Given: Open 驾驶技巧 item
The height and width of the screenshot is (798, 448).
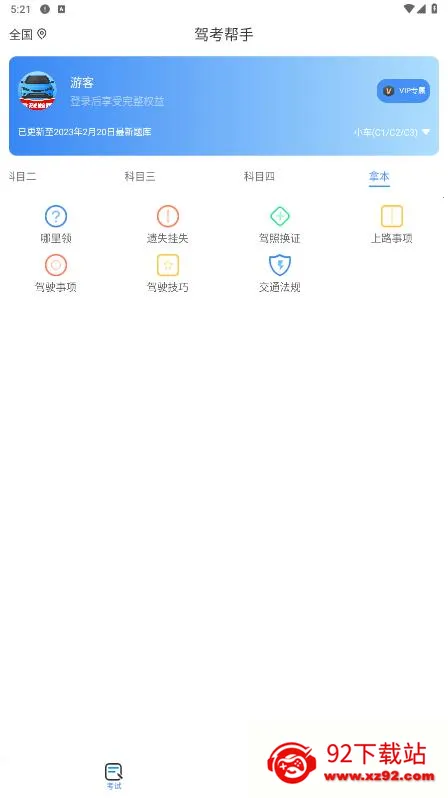Looking at the screenshot, I should click(x=167, y=273).
